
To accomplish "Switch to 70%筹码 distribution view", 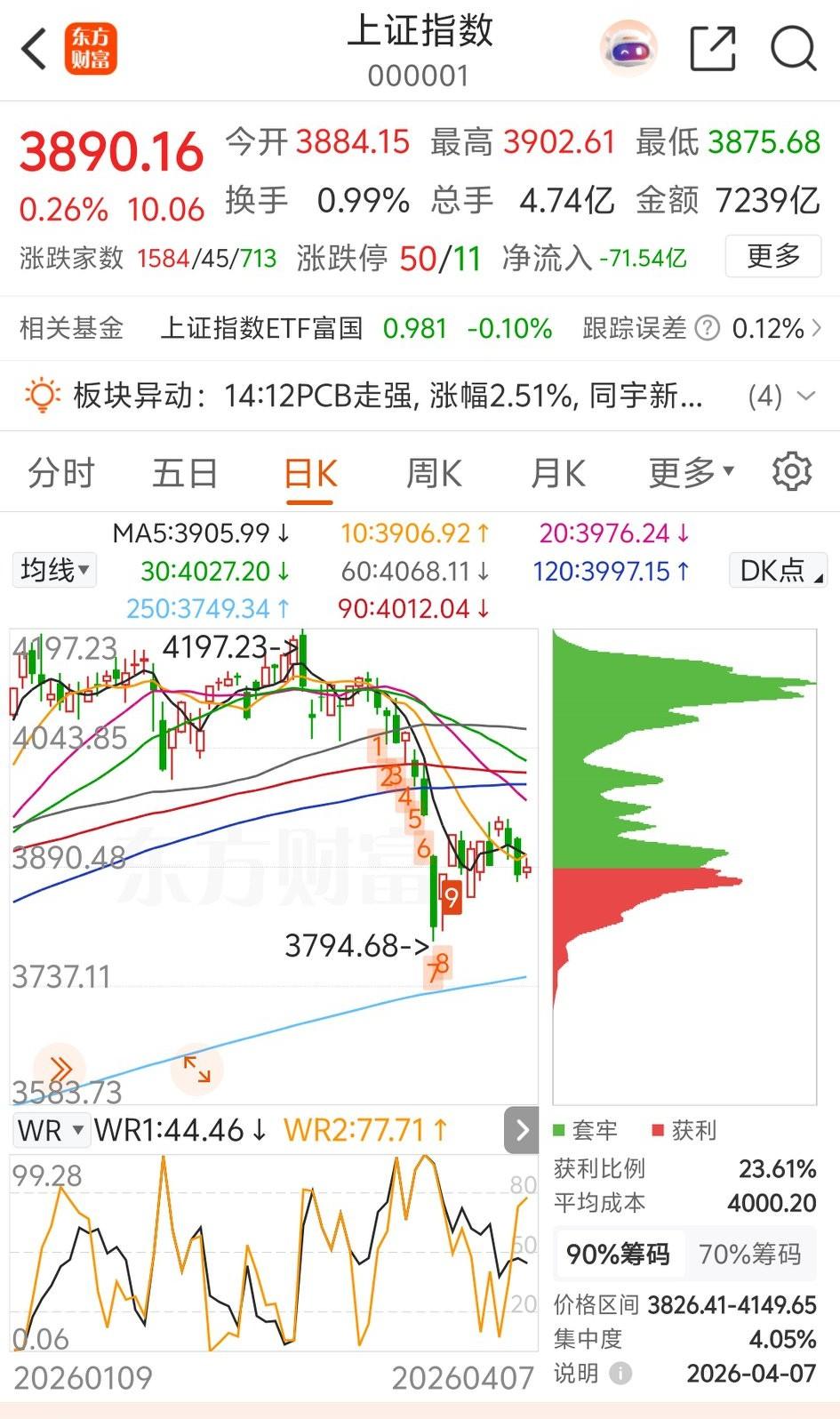I will (x=751, y=1254).
